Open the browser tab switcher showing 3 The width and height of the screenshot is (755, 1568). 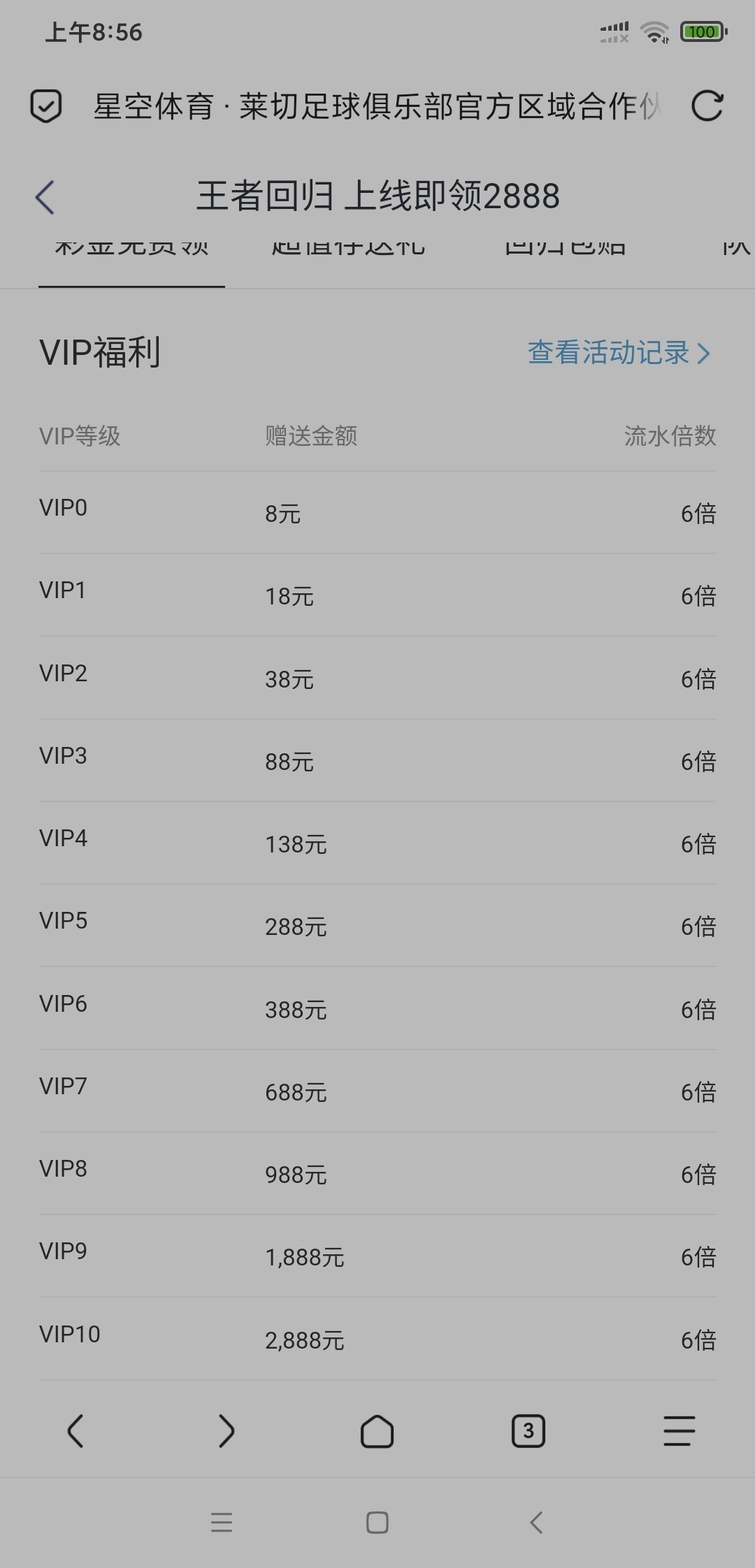click(528, 1431)
